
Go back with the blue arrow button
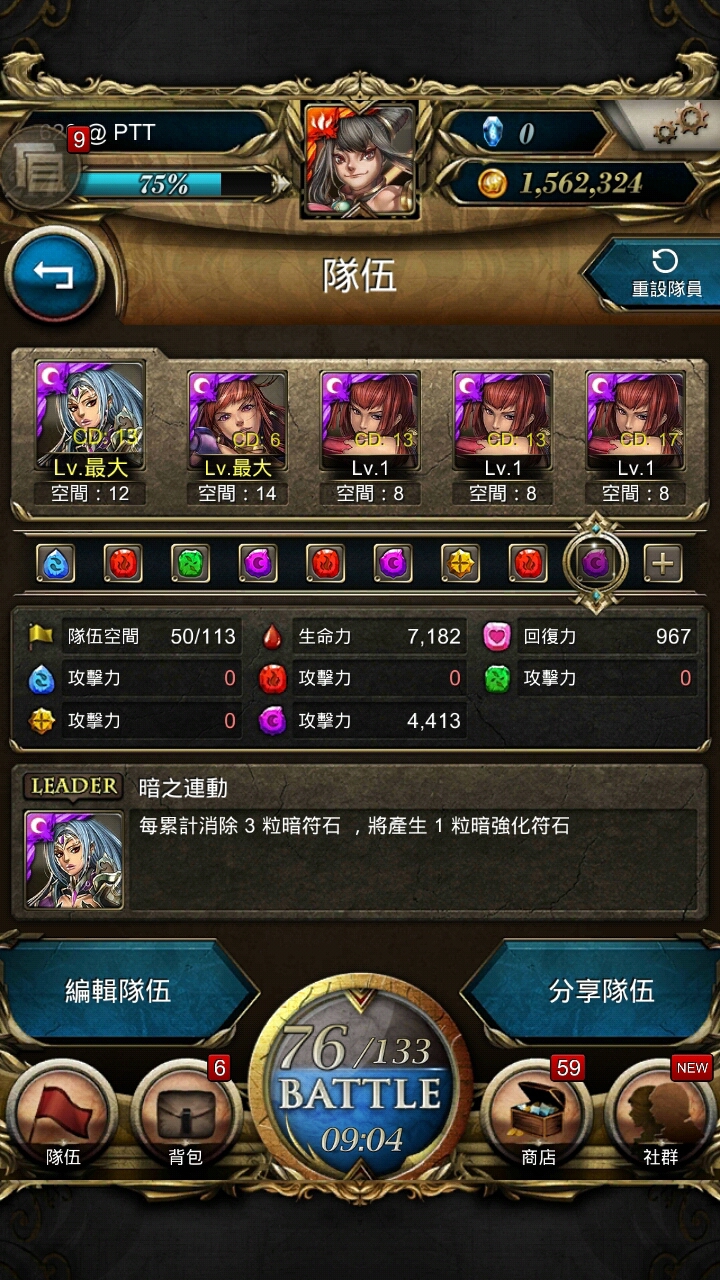click(53, 273)
